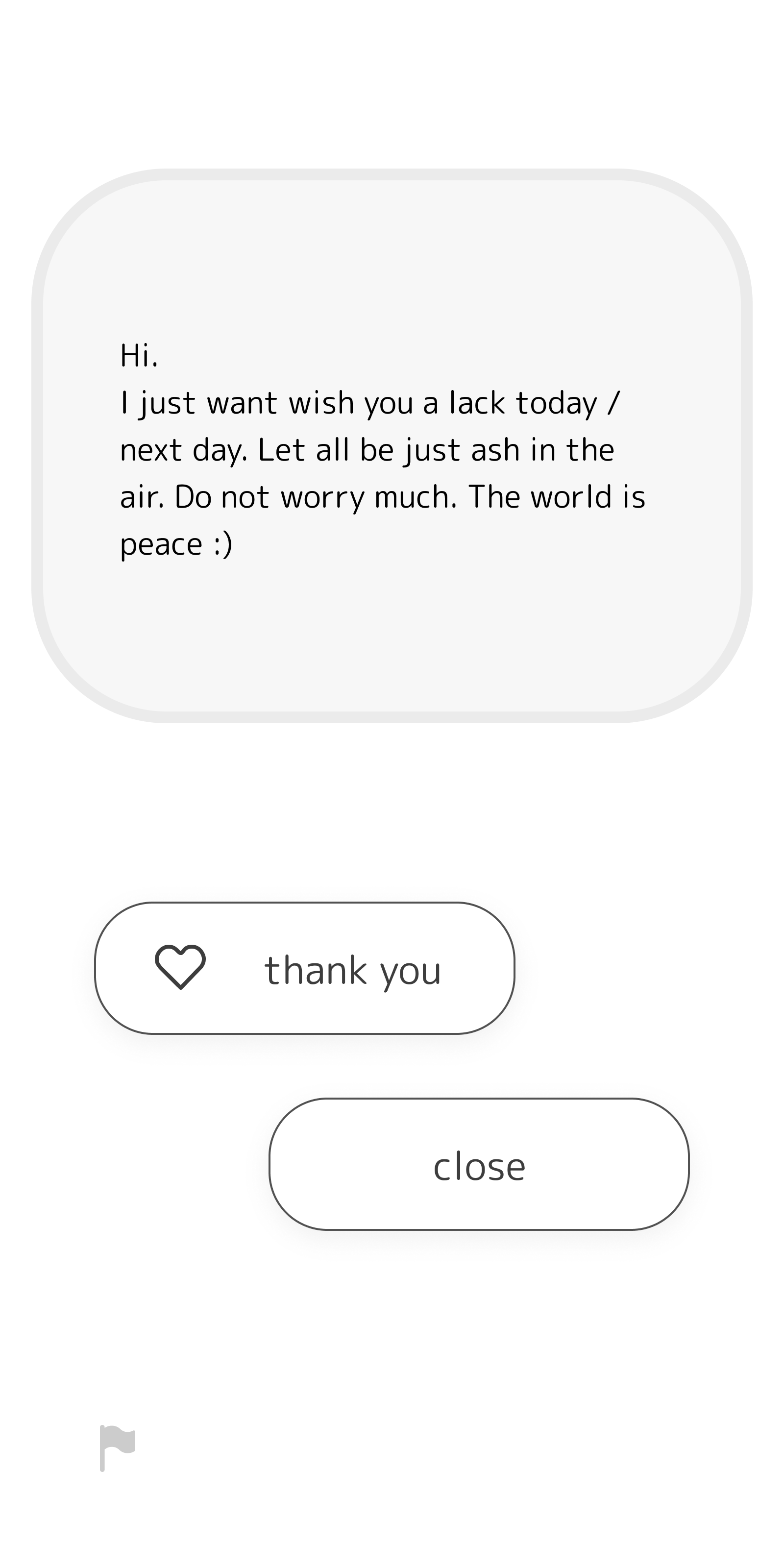The height and width of the screenshot is (1568, 784).
Task: Send a thank you for this message
Action: (x=304, y=968)
